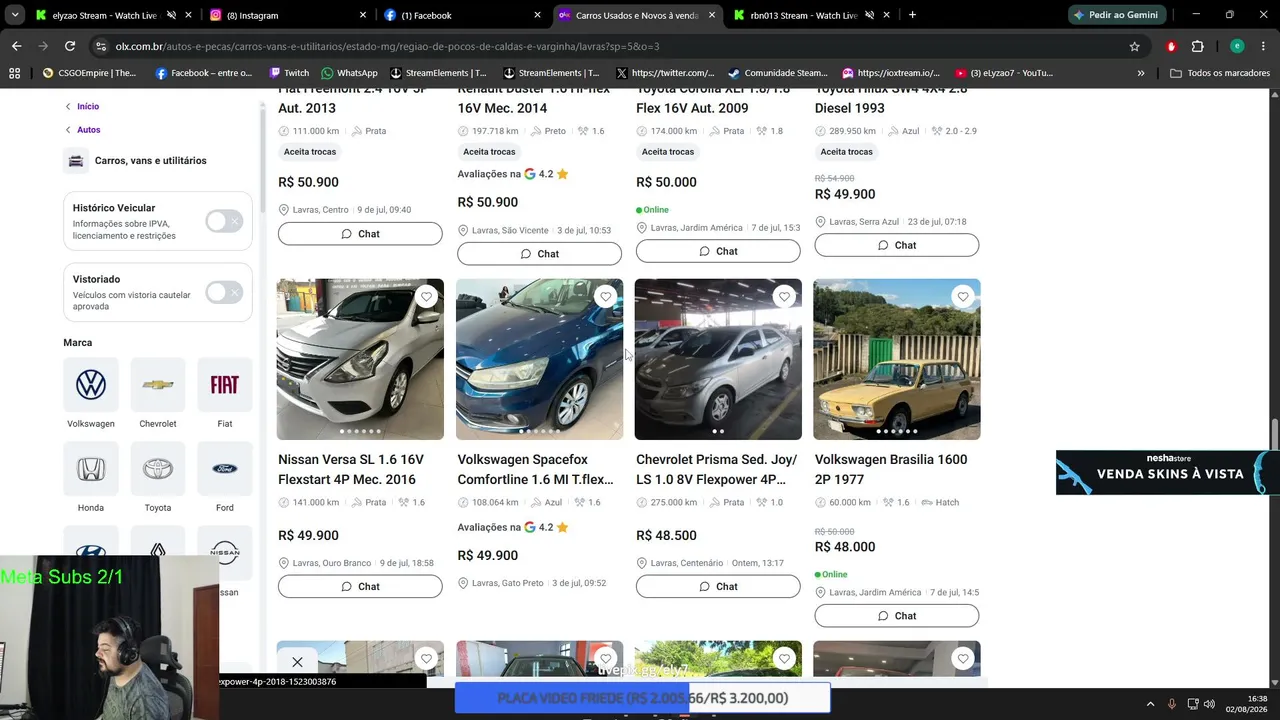The image size is (1280, 720).
Task: Favorite the Chevrolet Prisma listing
Action: [x=785, y=297]
